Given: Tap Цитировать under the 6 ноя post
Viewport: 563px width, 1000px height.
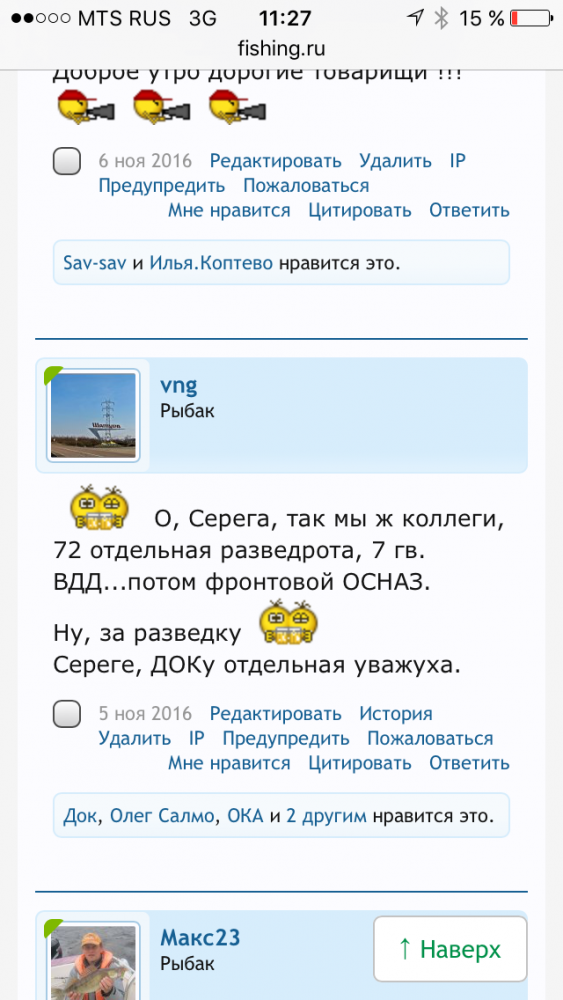Looking at the screenshot, I should (x=360, y=210).
